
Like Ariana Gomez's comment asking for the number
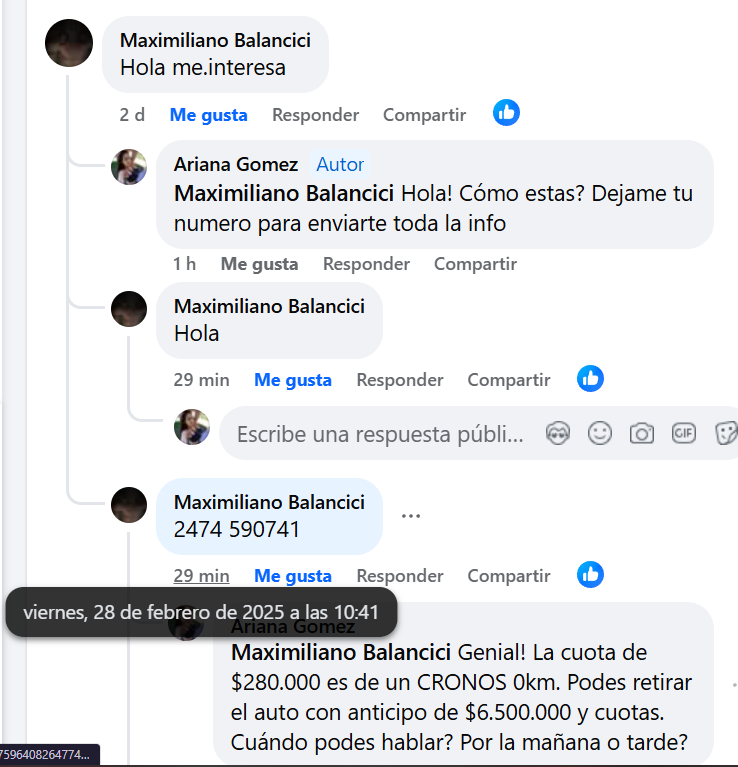click(x=259, y=264)
